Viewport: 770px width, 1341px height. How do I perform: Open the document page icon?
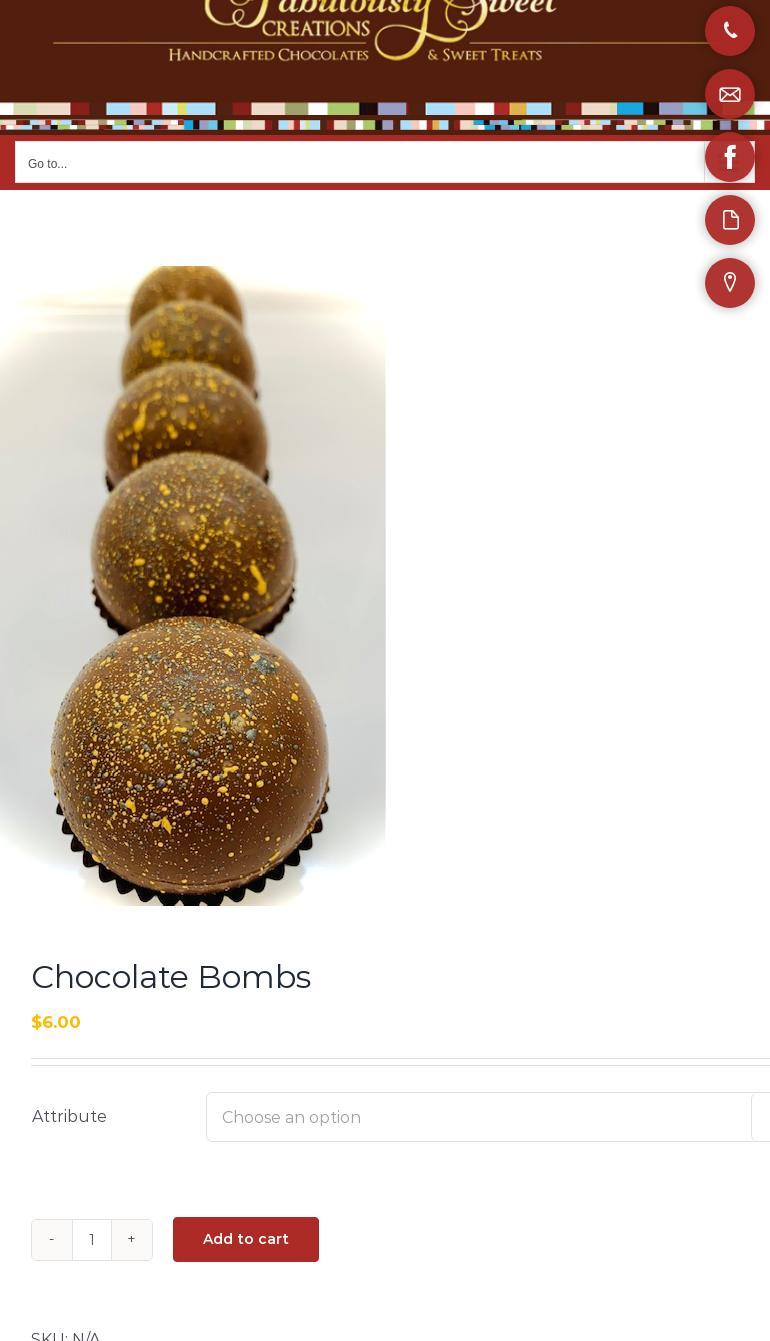(730, 220)
